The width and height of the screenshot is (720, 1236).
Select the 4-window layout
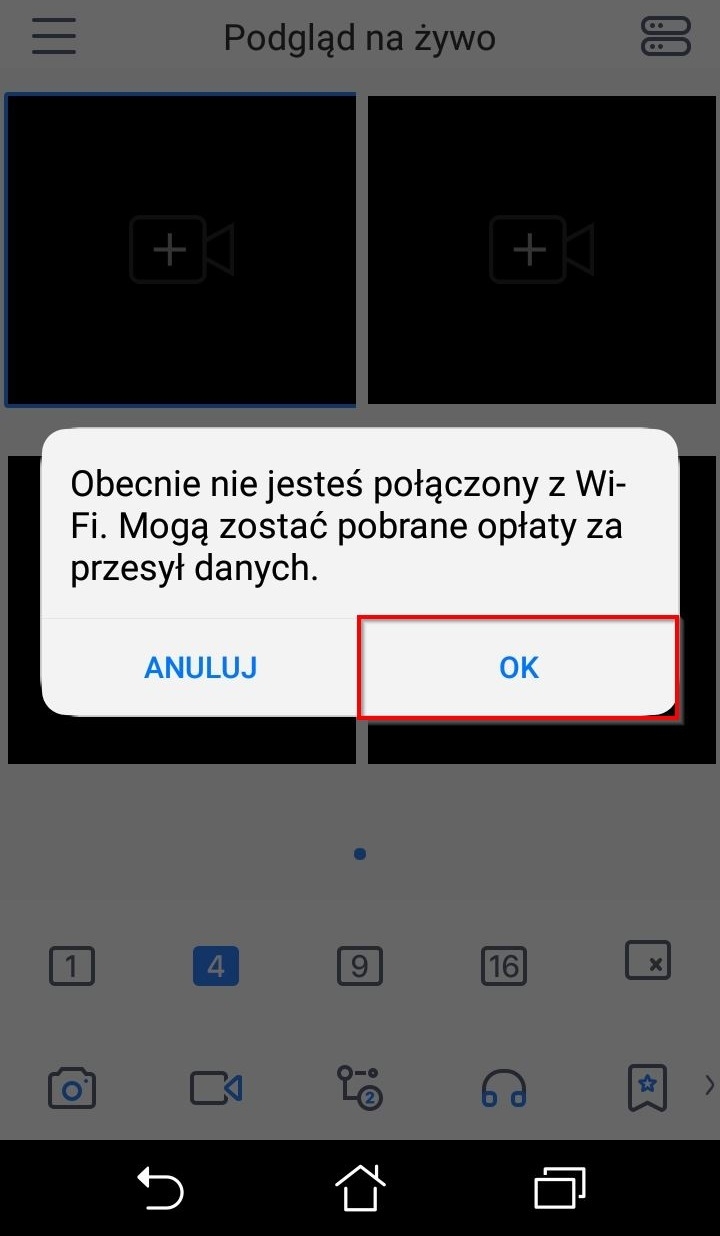215,966
